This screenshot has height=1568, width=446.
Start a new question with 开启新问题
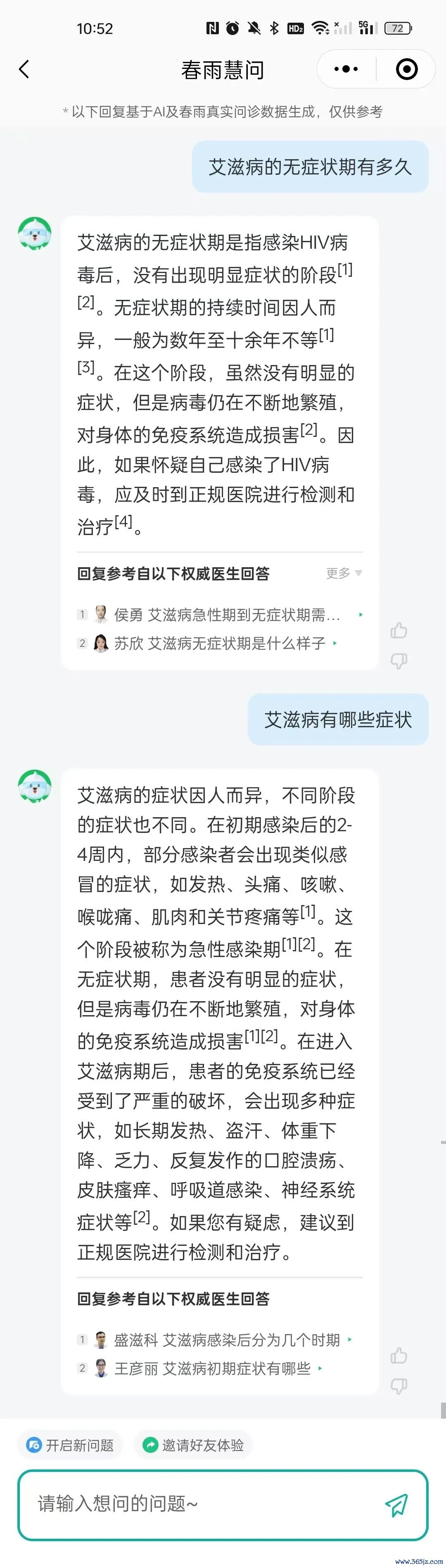[71, 1444]
